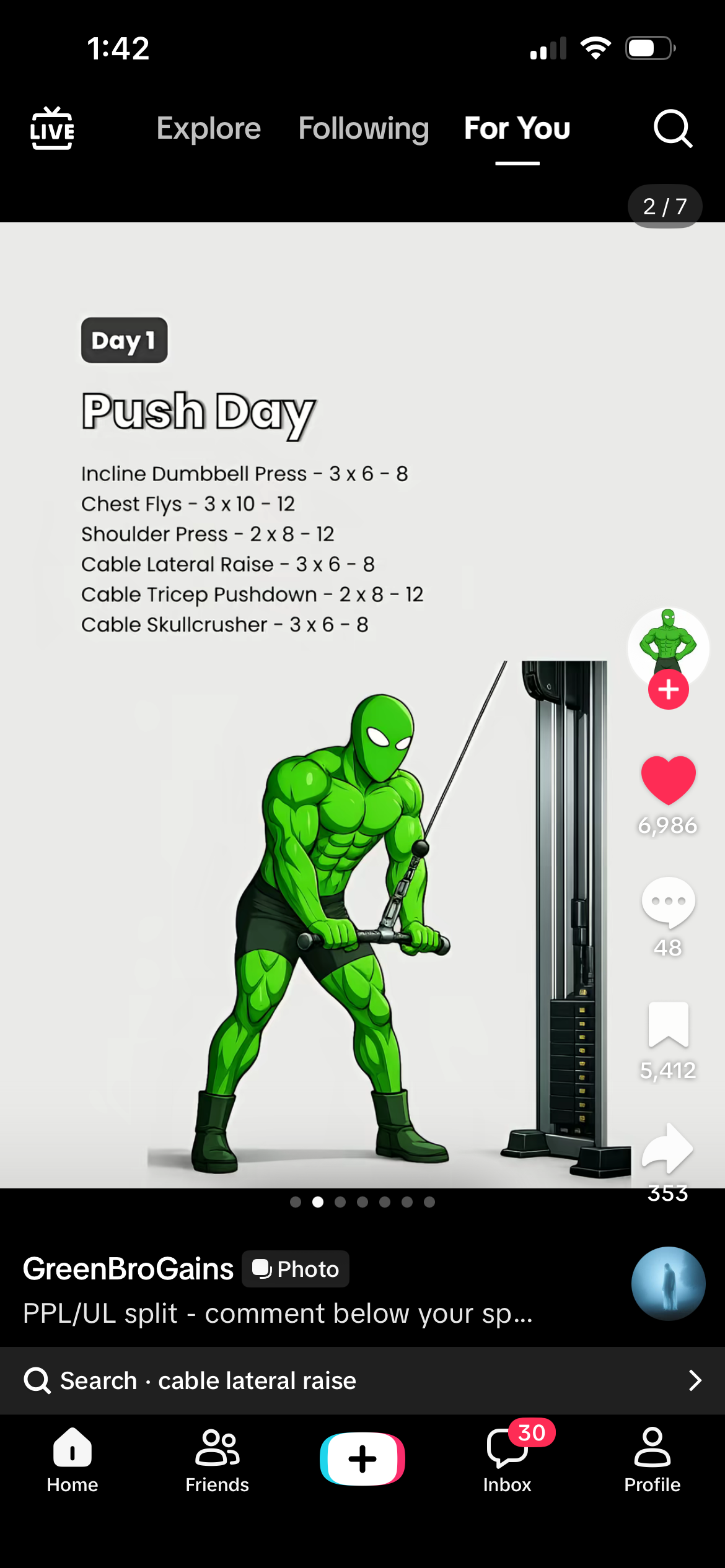Bookmark this workout post
Image resolution: width=725 pixels, height=1568 pixels.
click(667, 1025)
